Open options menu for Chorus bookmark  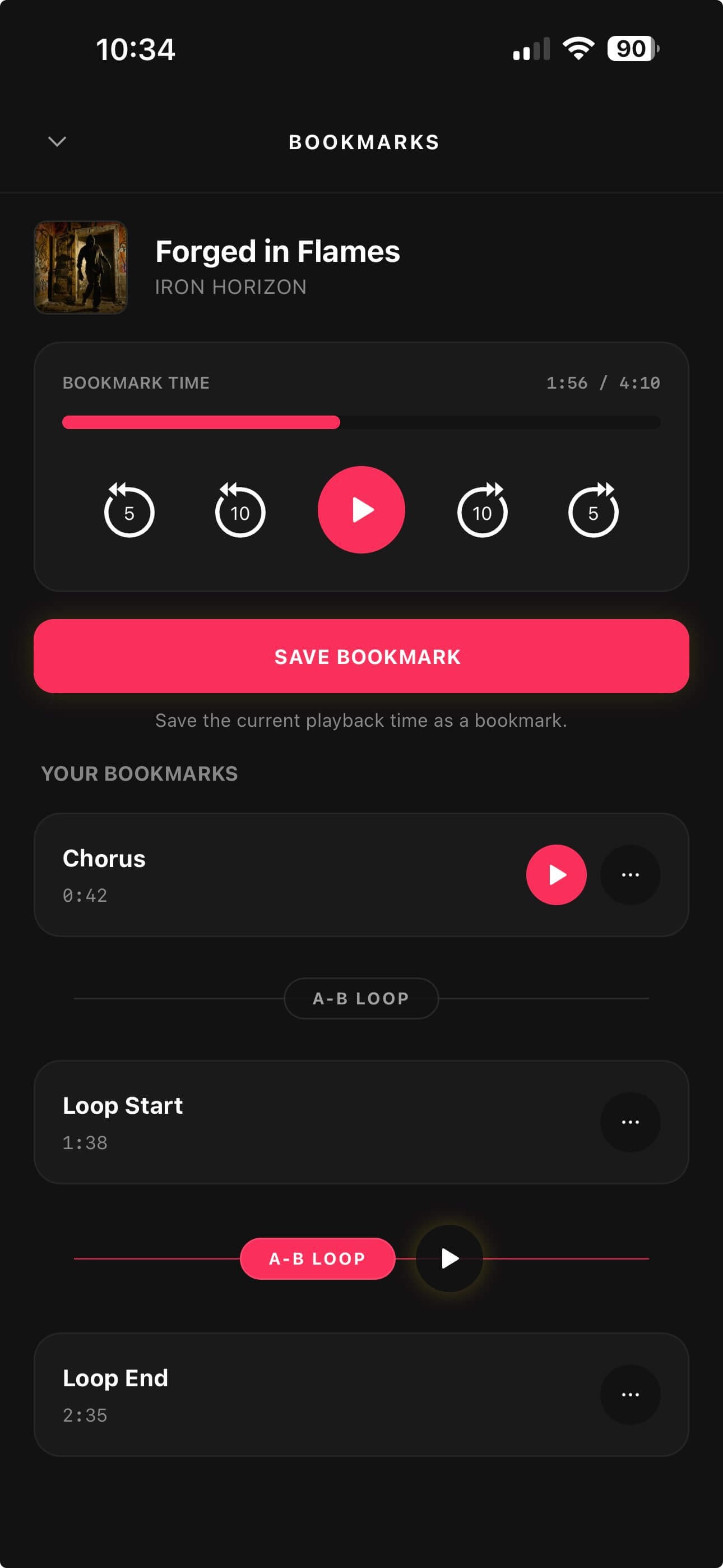pos(631,874)
